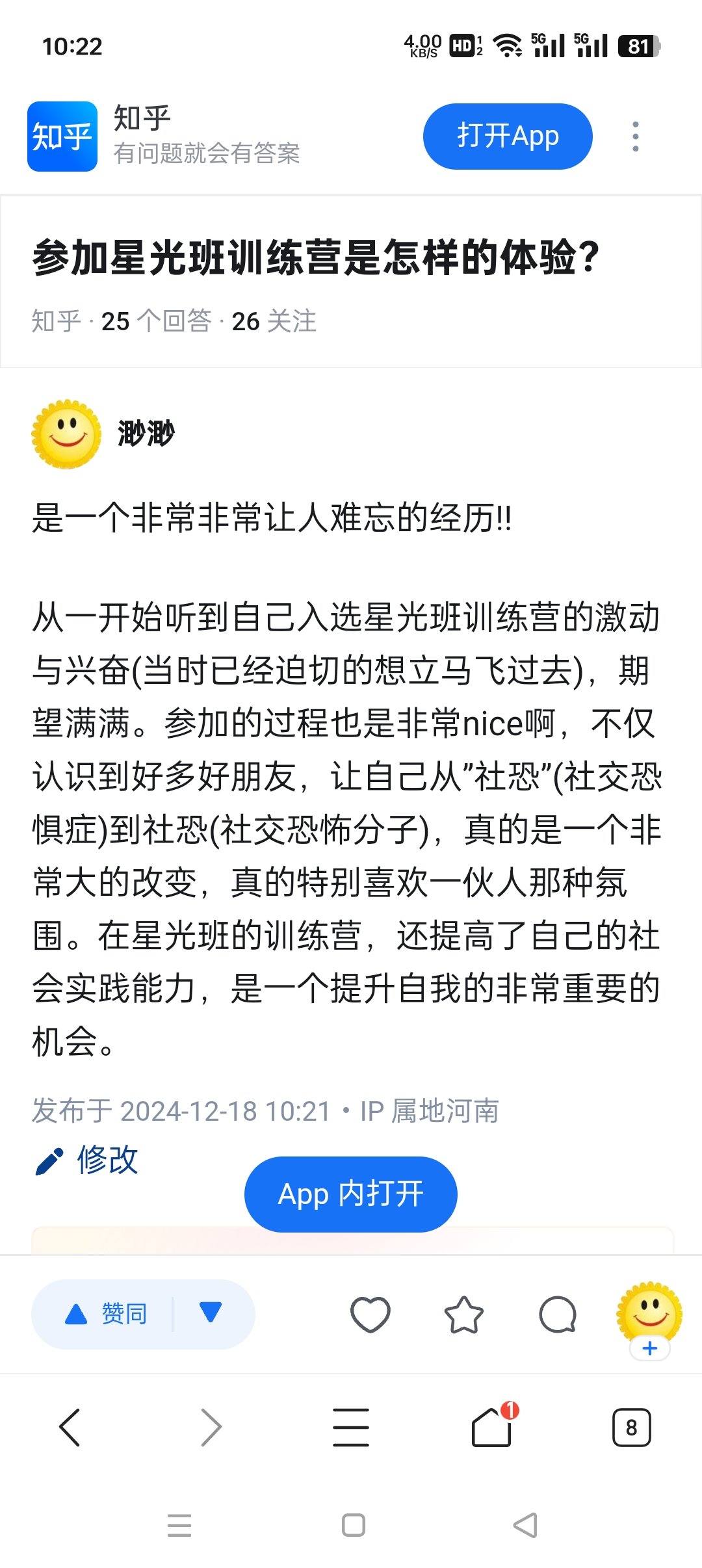The width and height of the screenshot is (702, 1568).
Task: Tap the 打开App button
Action: click(507, 137)
